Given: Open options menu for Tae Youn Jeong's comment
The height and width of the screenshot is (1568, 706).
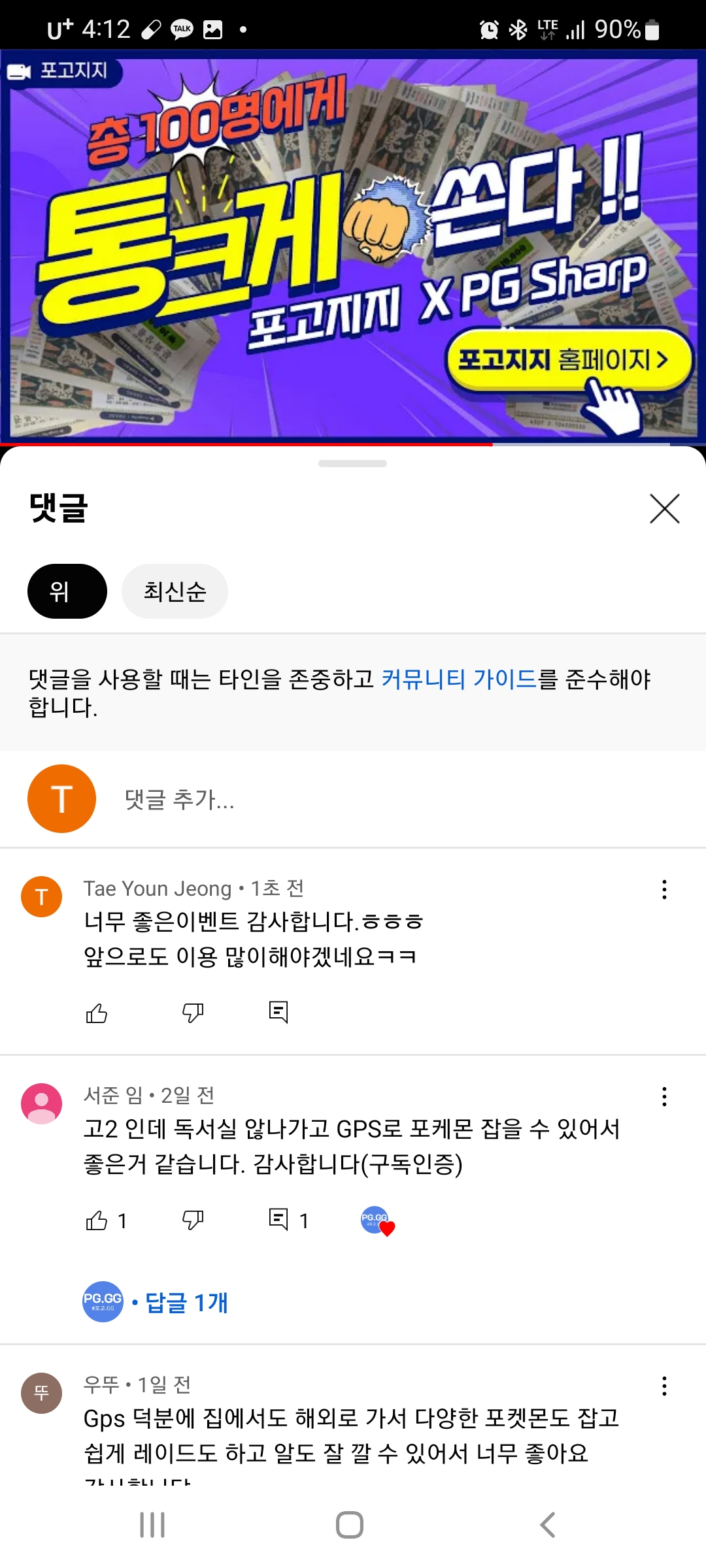Looking at the screenshot, I should click(x=664, y=889).
